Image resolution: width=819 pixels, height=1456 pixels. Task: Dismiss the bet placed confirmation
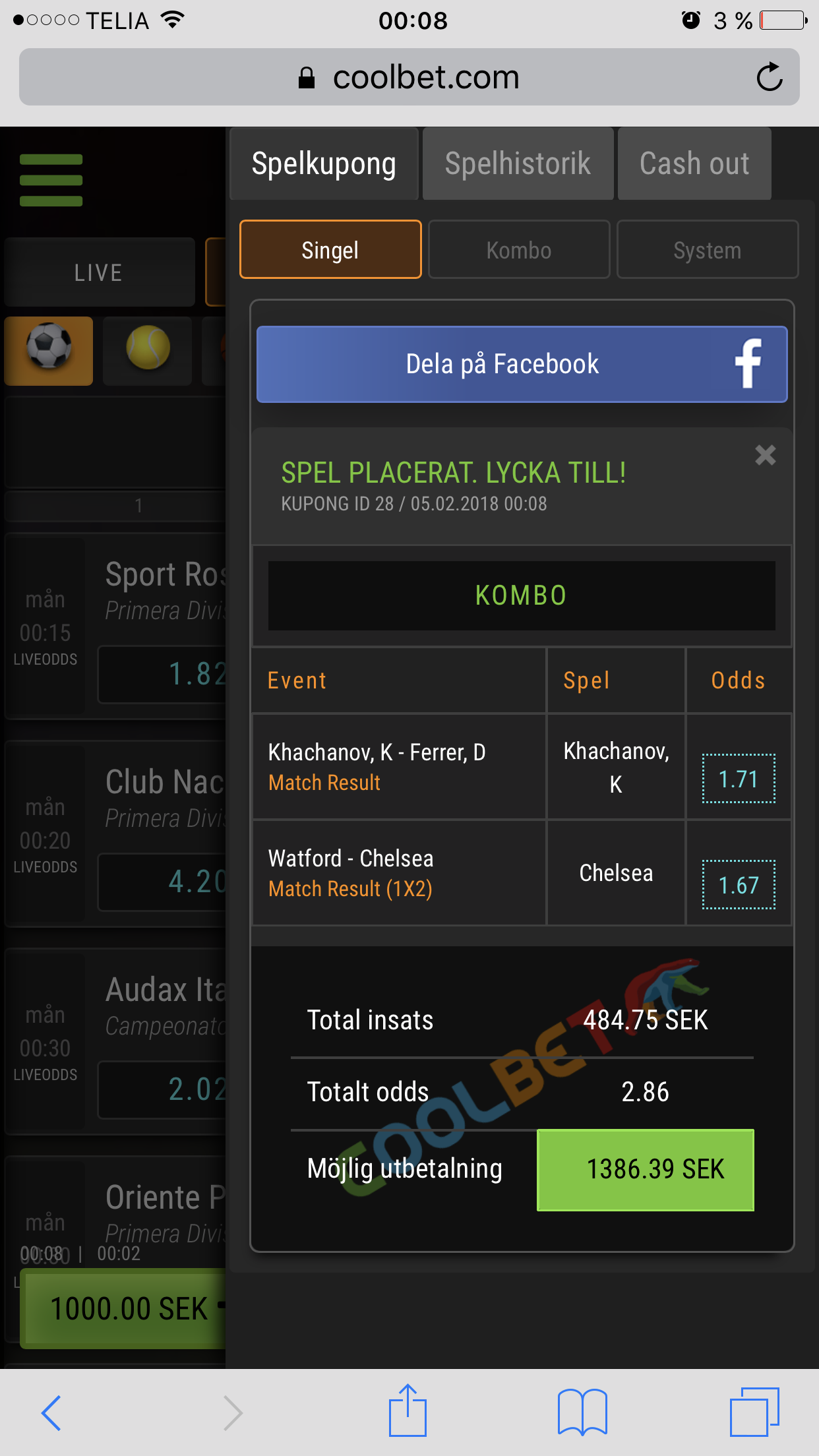pyautogui.click(x=765, y=455)
